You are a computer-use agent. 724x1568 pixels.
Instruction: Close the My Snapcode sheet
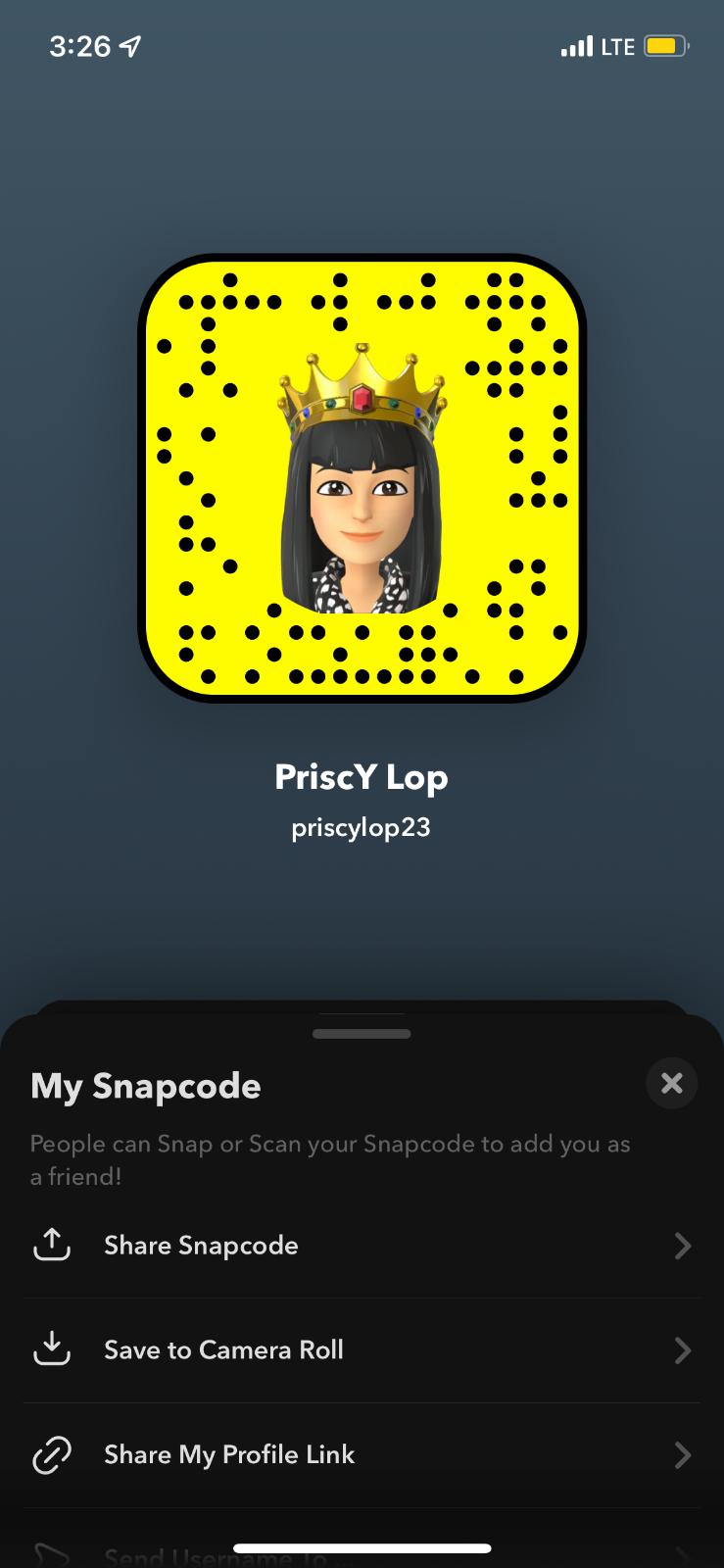click(671, 1083)
